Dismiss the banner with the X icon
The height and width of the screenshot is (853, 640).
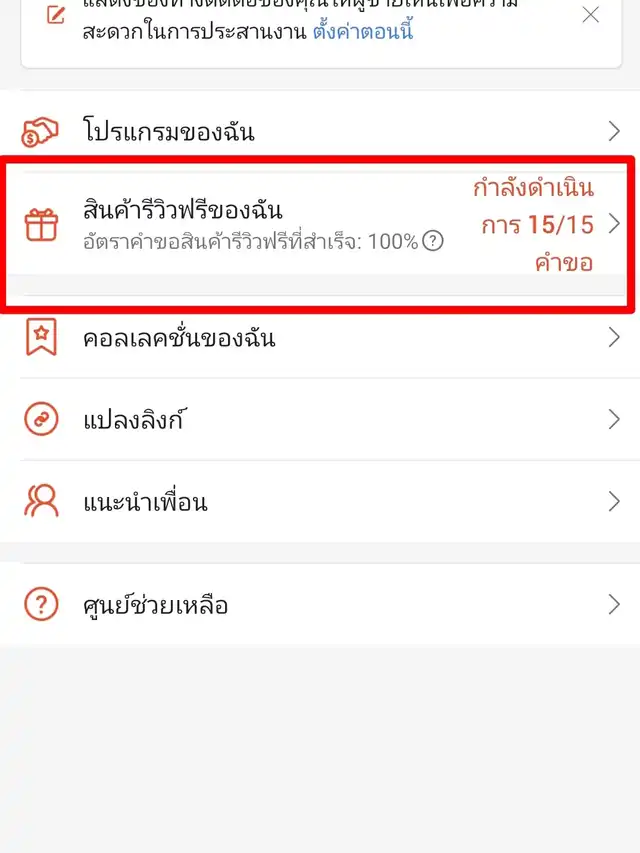(591, 14)
